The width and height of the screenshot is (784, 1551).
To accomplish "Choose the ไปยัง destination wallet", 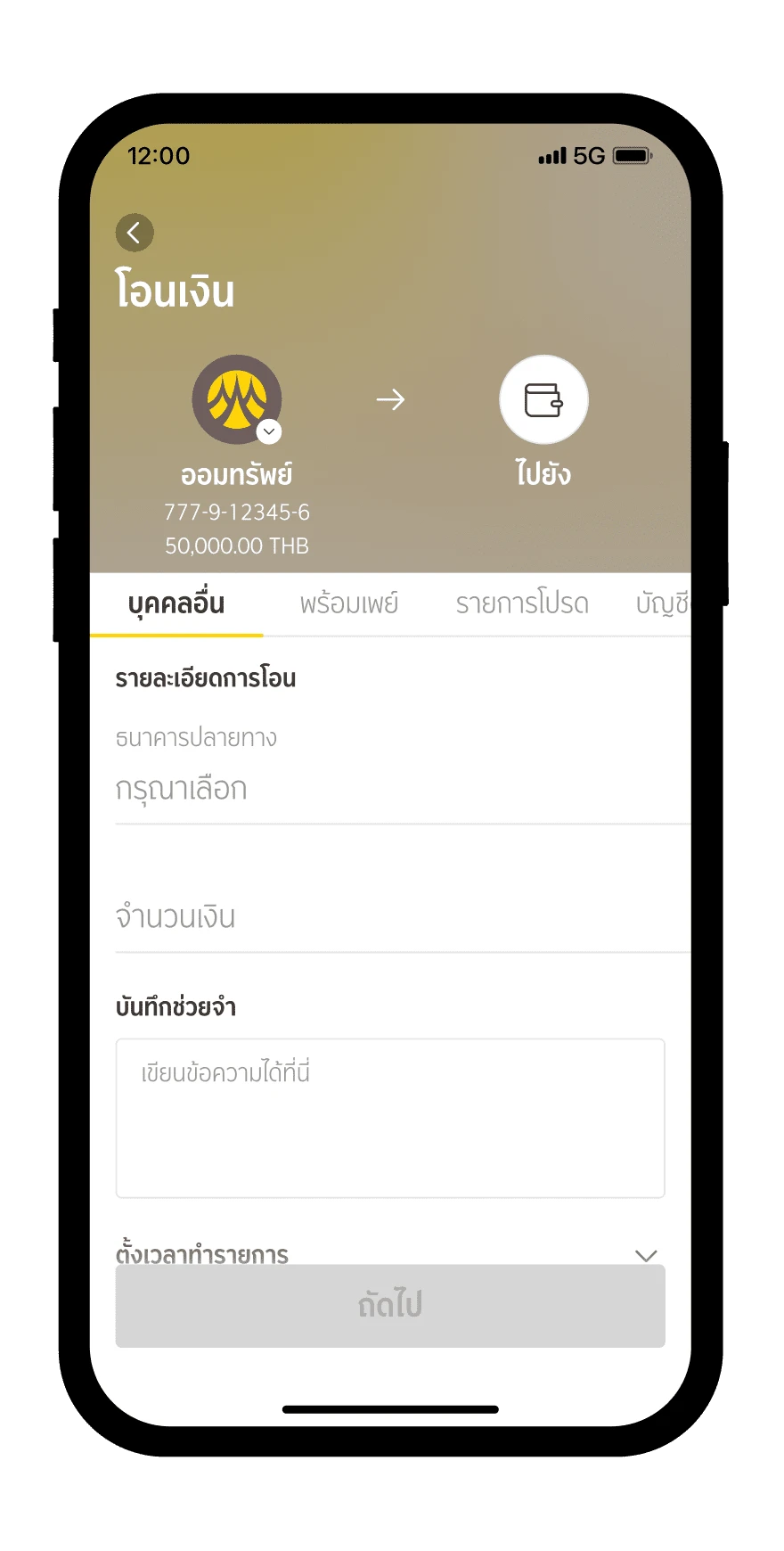I will (x=543, y=400).
